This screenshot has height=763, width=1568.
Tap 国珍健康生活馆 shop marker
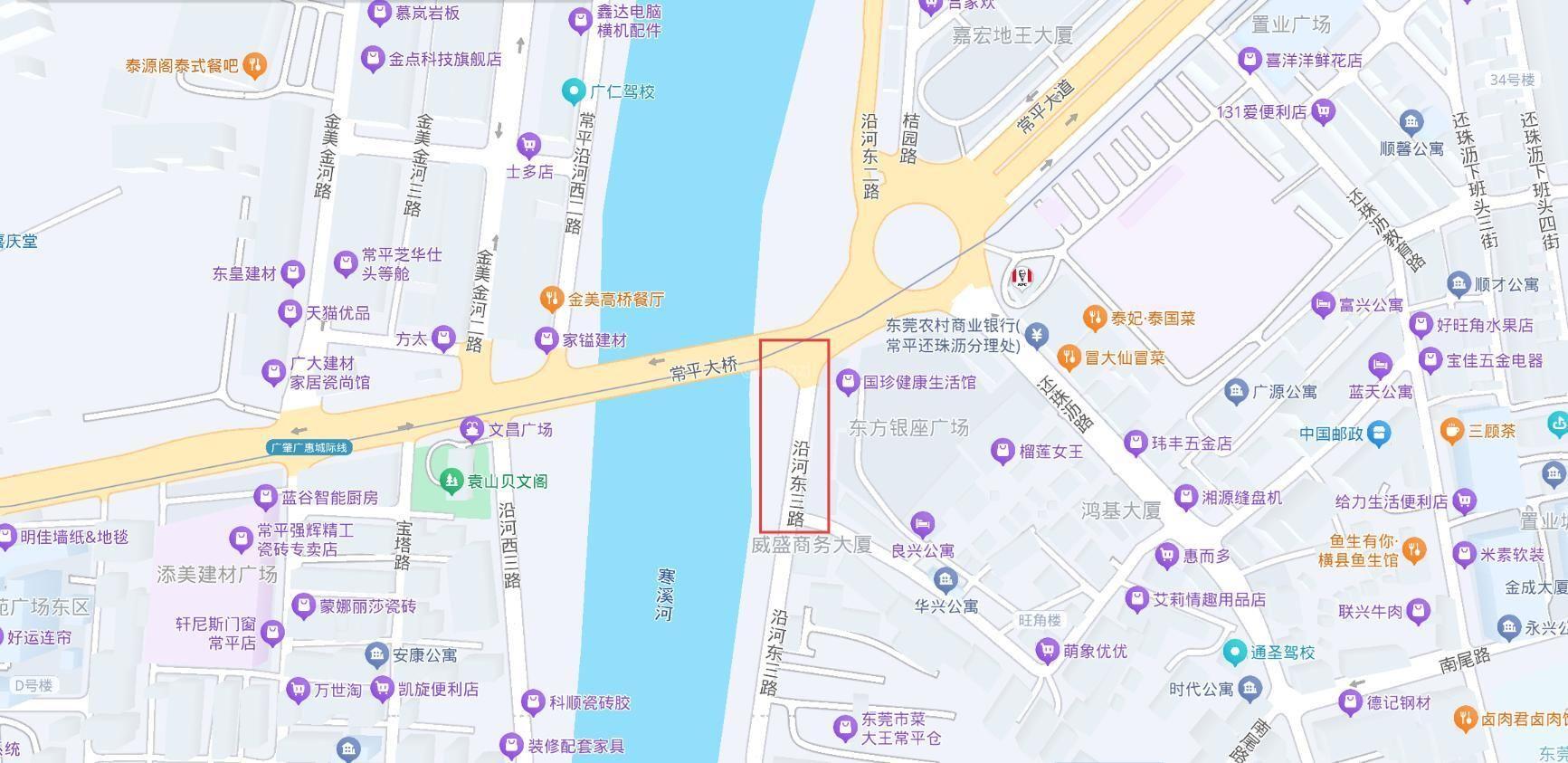point(847,381)
